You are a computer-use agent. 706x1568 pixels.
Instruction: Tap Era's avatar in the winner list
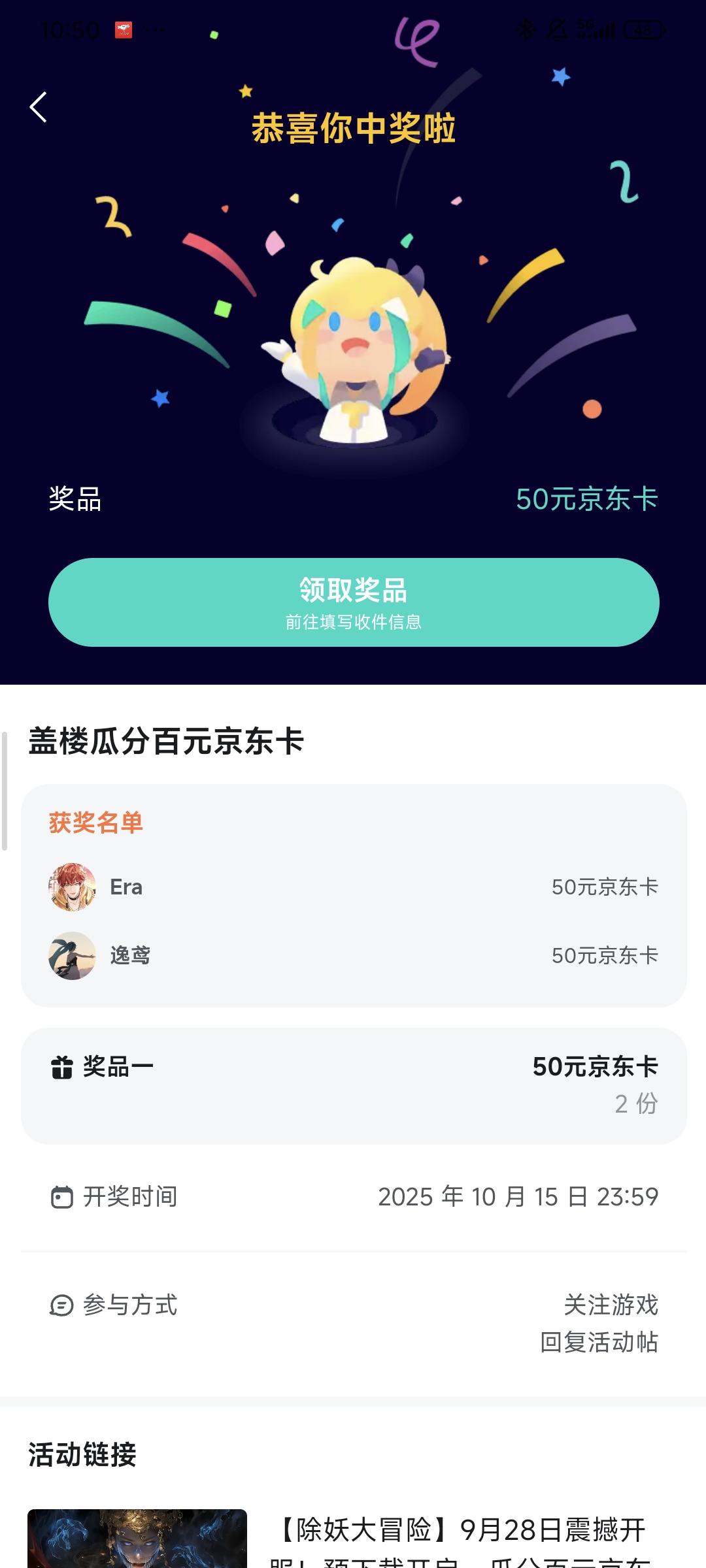tap(73, 887)
